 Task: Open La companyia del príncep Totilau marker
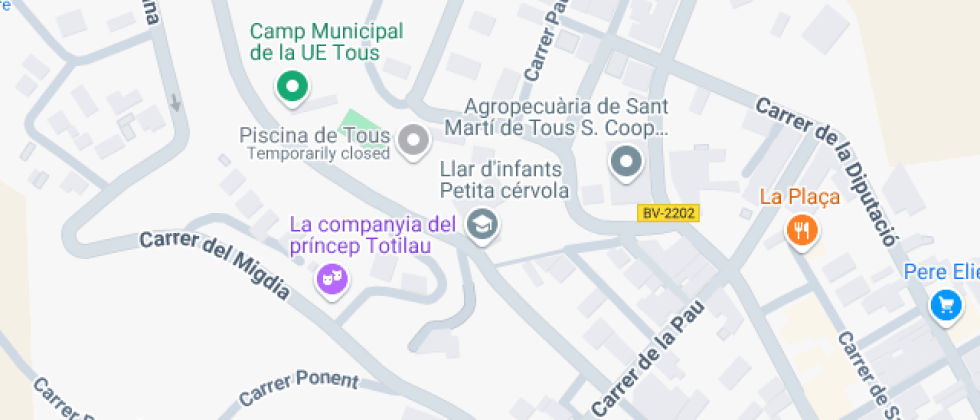(x=332, y=279)
